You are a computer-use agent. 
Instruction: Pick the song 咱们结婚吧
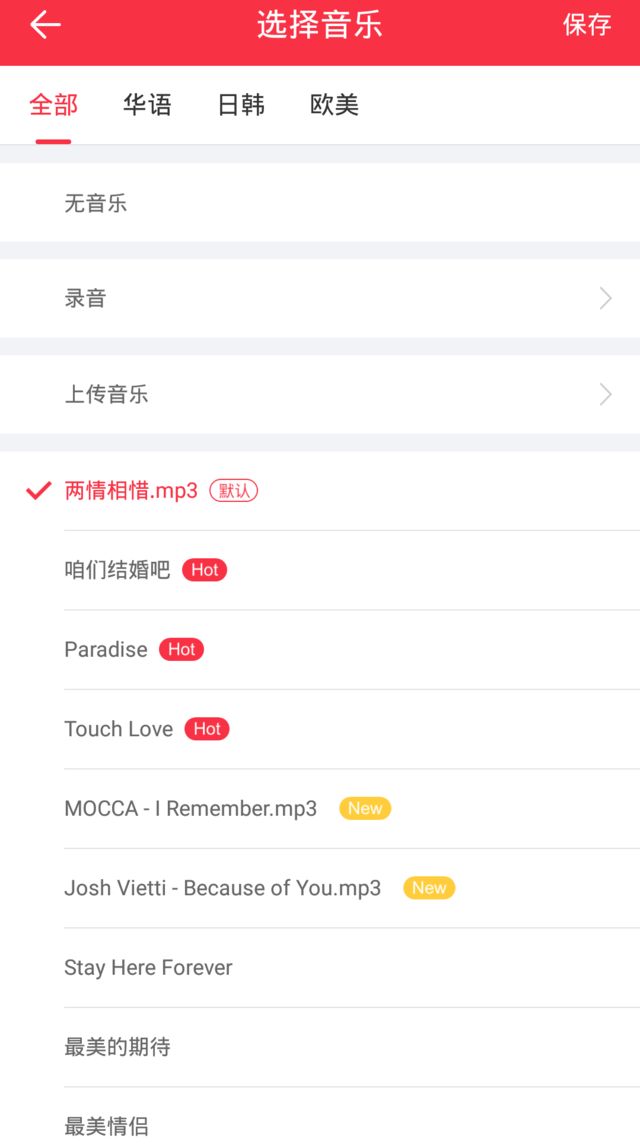coord(118,570)
